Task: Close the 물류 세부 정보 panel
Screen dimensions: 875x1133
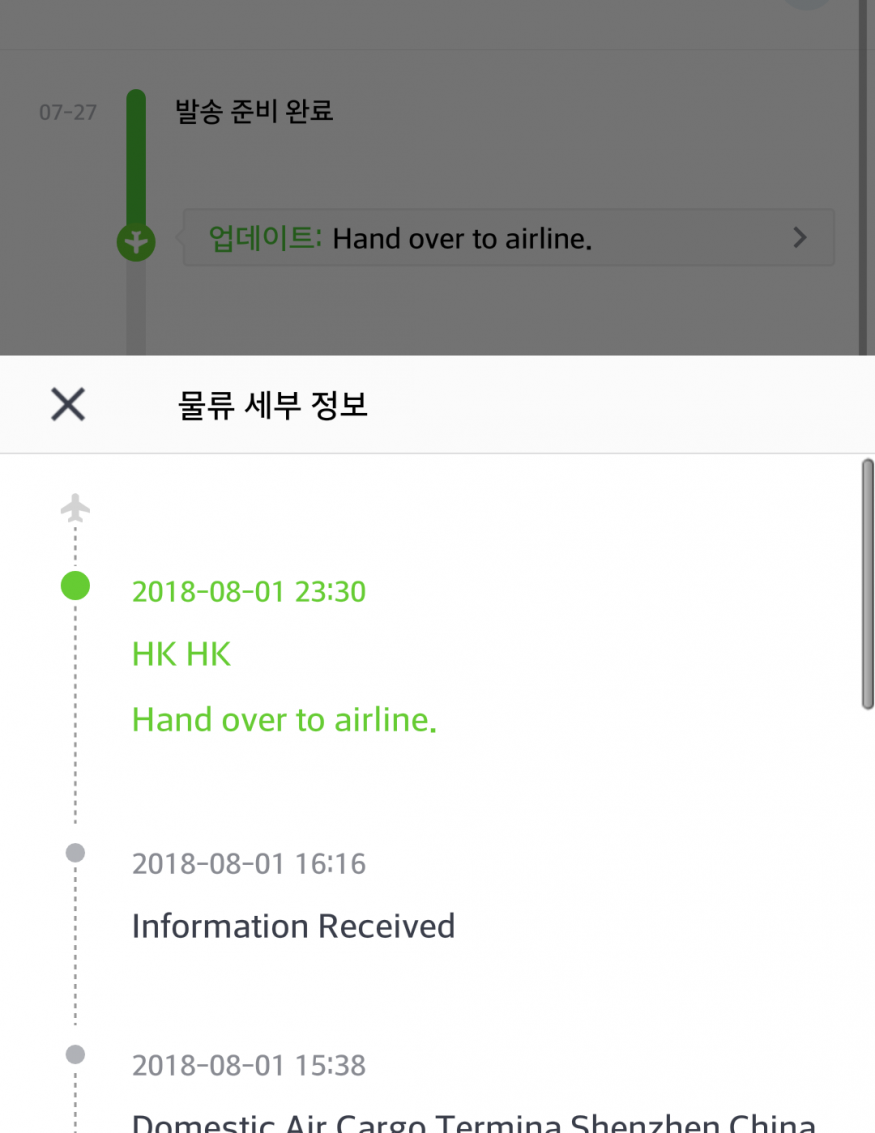Action: point(68,405)
